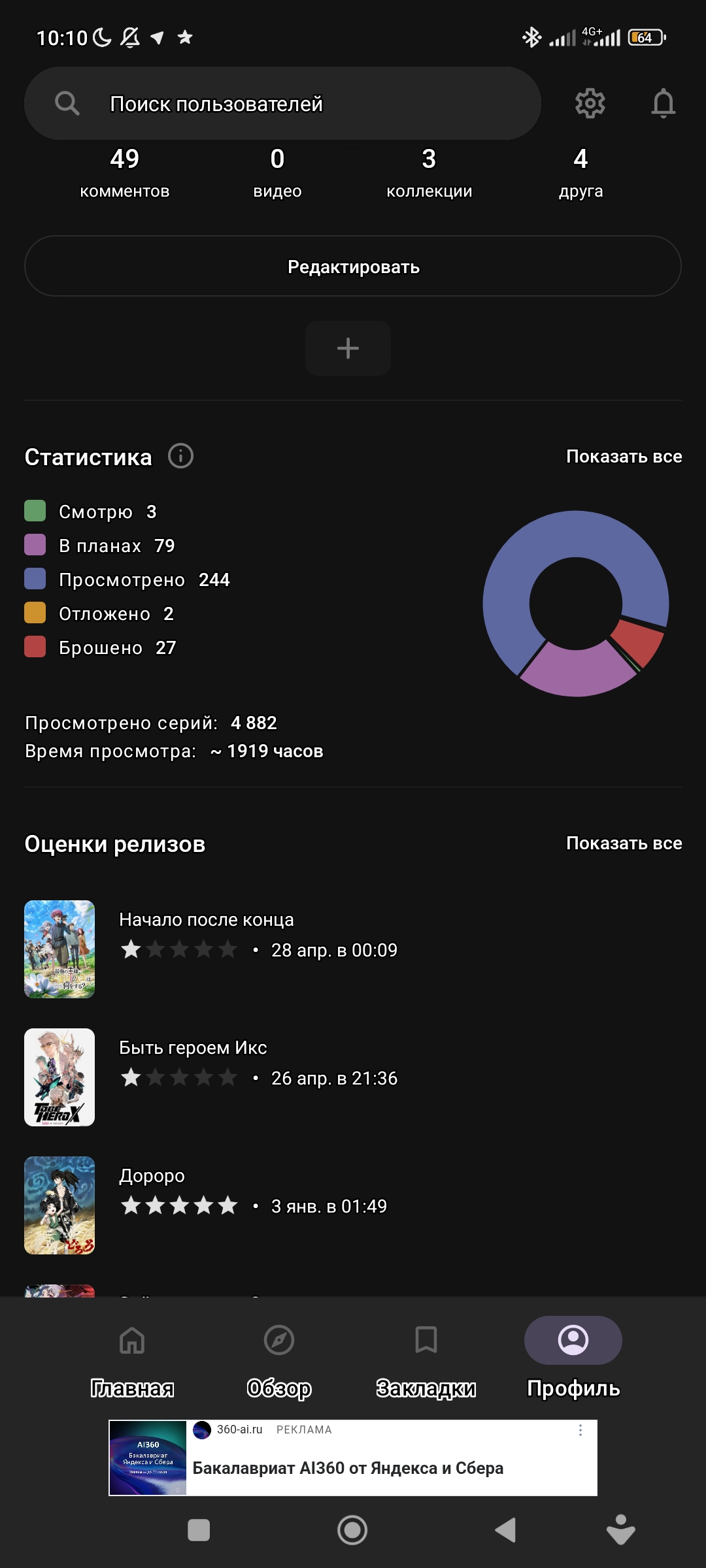
Task: Open the Начало после конца release
Action: tap(353, 949)
